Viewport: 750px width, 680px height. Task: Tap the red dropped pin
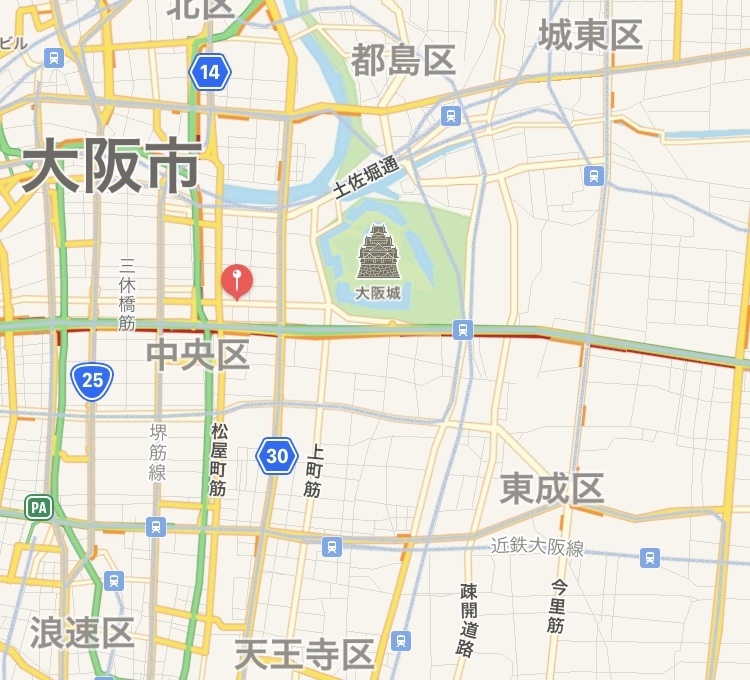tap(236, 280)
